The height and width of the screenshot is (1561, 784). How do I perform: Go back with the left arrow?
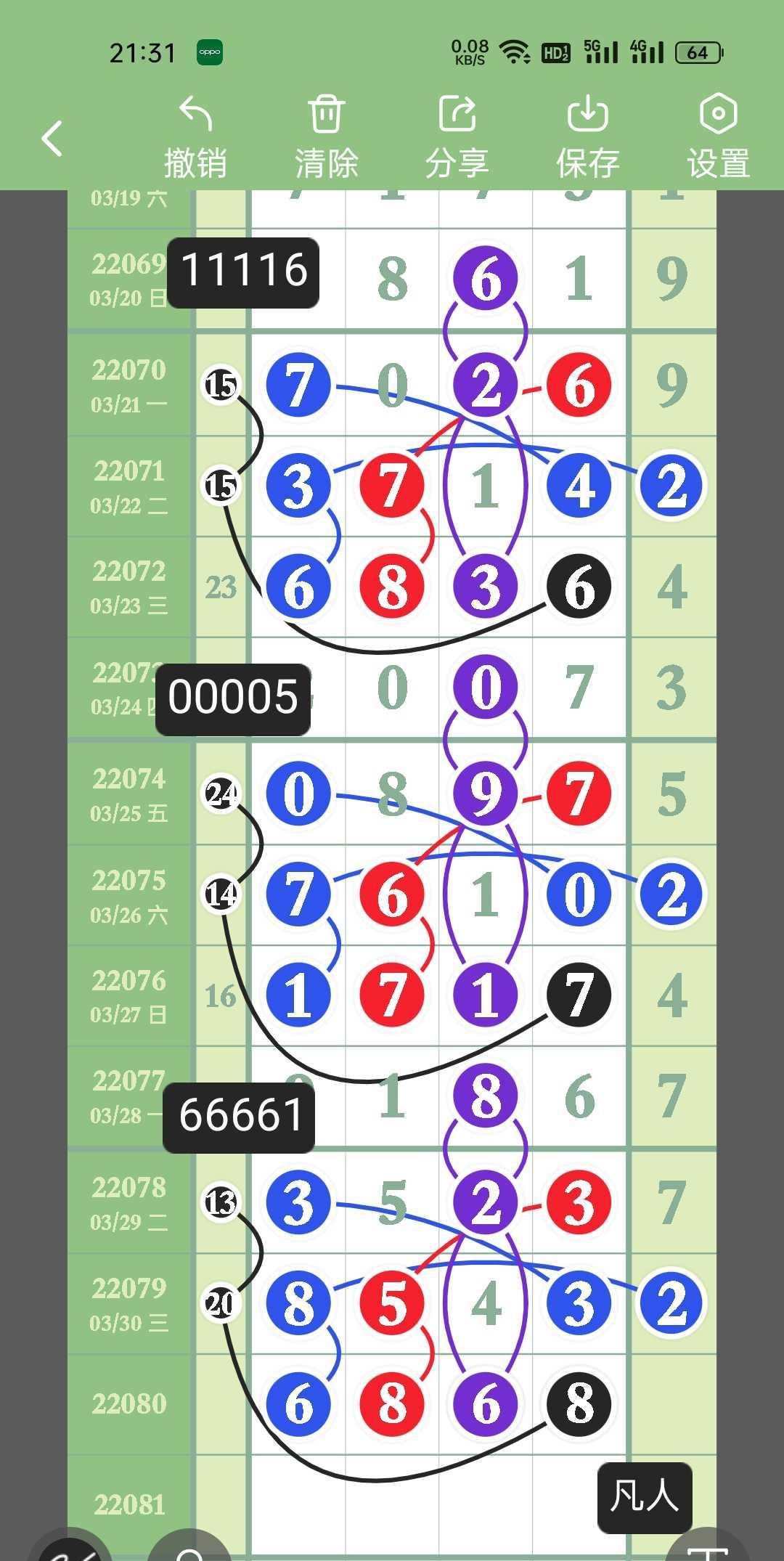click(52, 138)
